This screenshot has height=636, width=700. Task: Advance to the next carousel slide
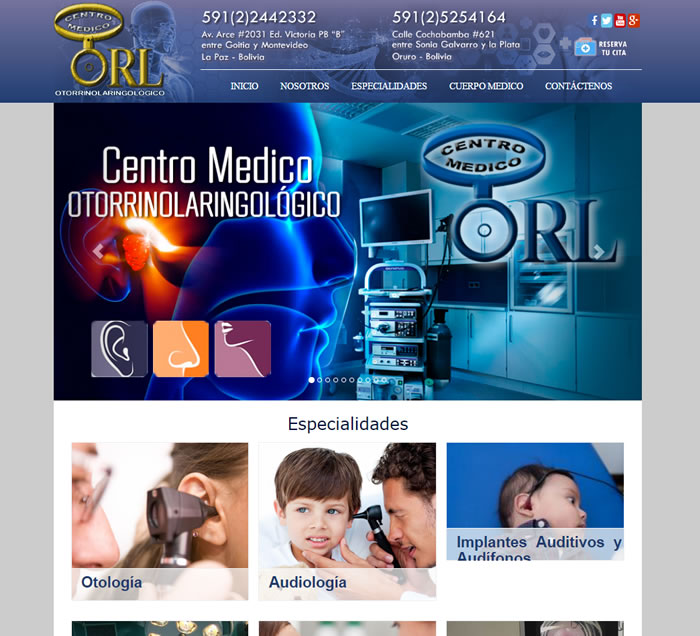click(x=597, y=251)
